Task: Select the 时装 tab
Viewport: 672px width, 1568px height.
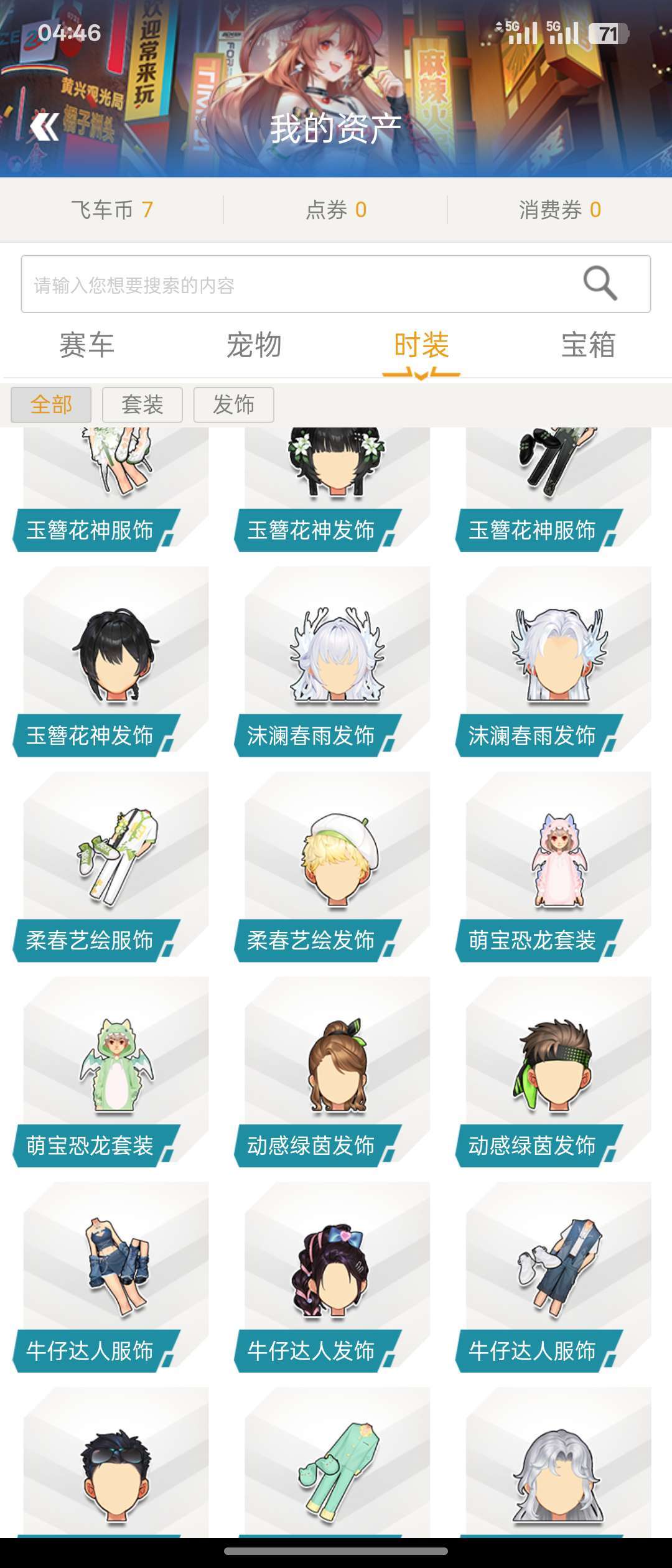Action: tap(421, 345)
